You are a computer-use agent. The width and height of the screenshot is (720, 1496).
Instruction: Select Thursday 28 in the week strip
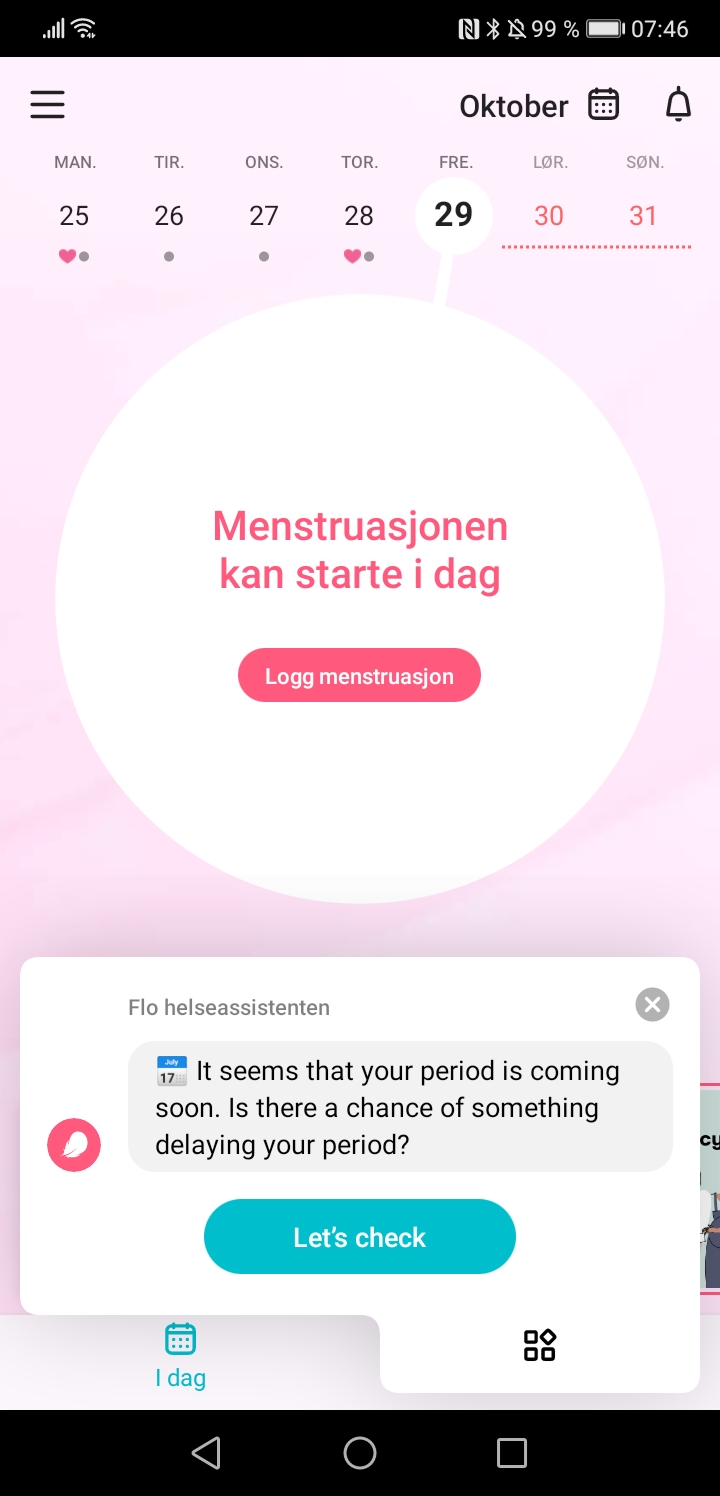point(359,216)
